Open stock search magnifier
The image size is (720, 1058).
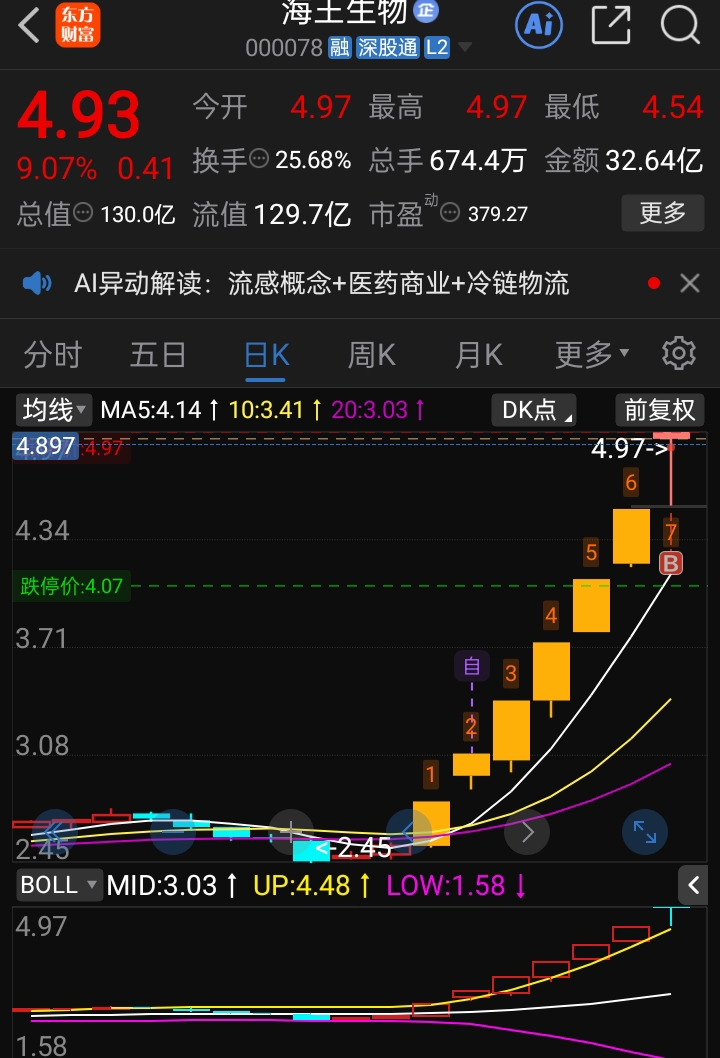coord(681,25)
